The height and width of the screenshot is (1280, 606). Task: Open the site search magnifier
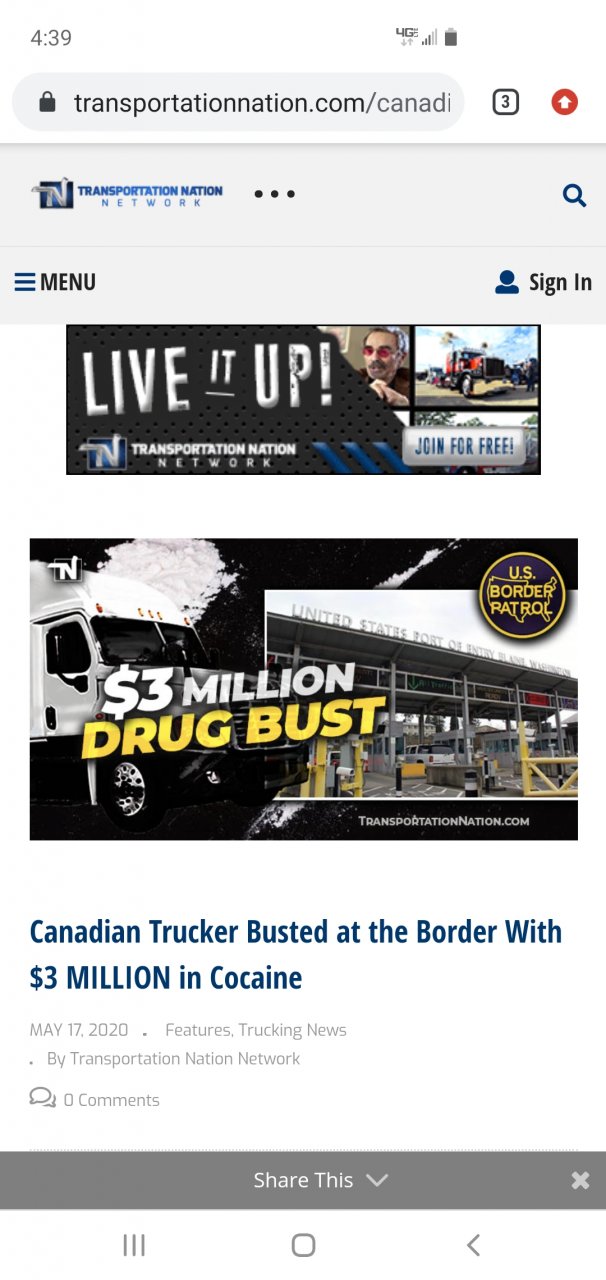click(574, 195)
